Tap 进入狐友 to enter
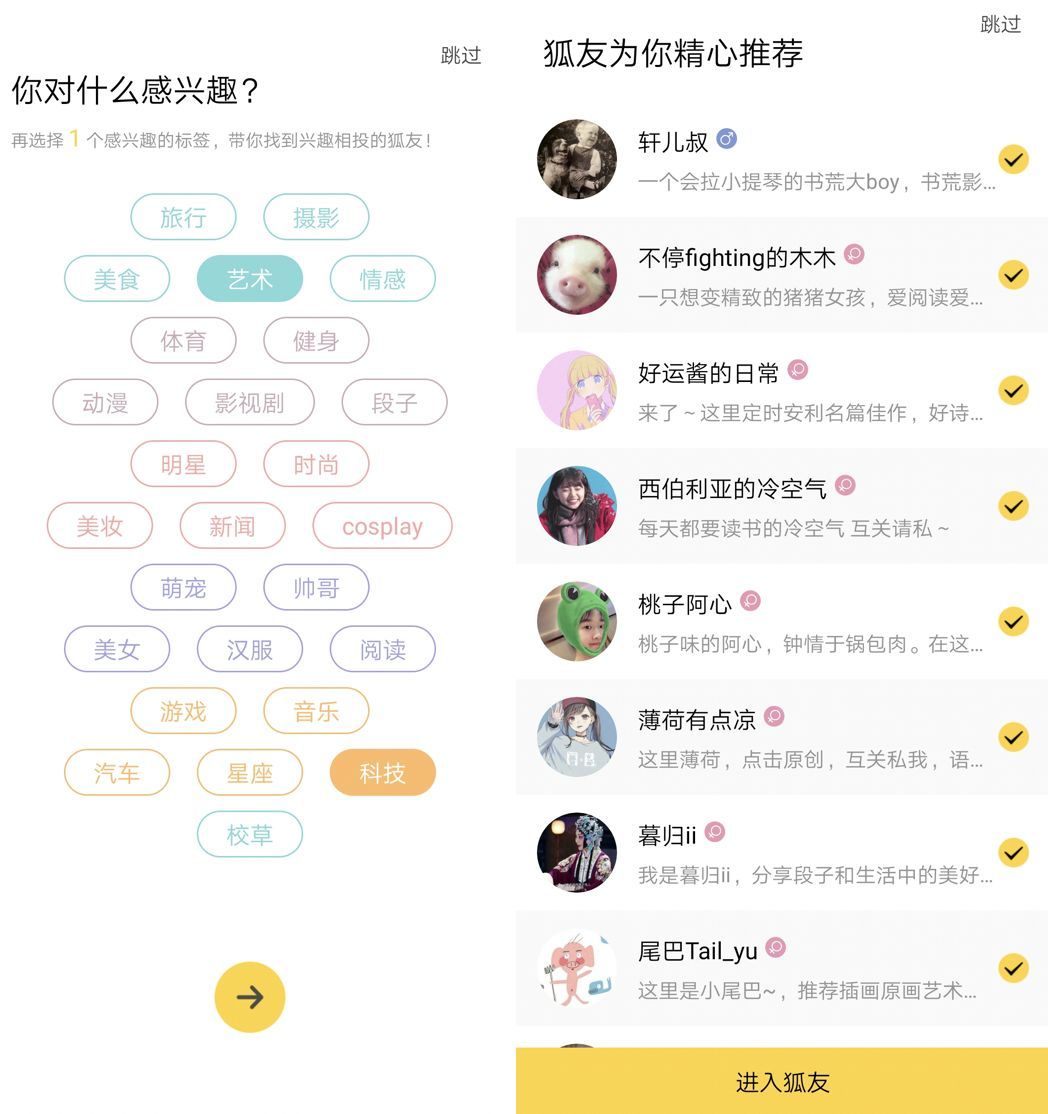The height and width of the screenshot is (1114, 1048). pyautogui.click(x=782, y=1082)
